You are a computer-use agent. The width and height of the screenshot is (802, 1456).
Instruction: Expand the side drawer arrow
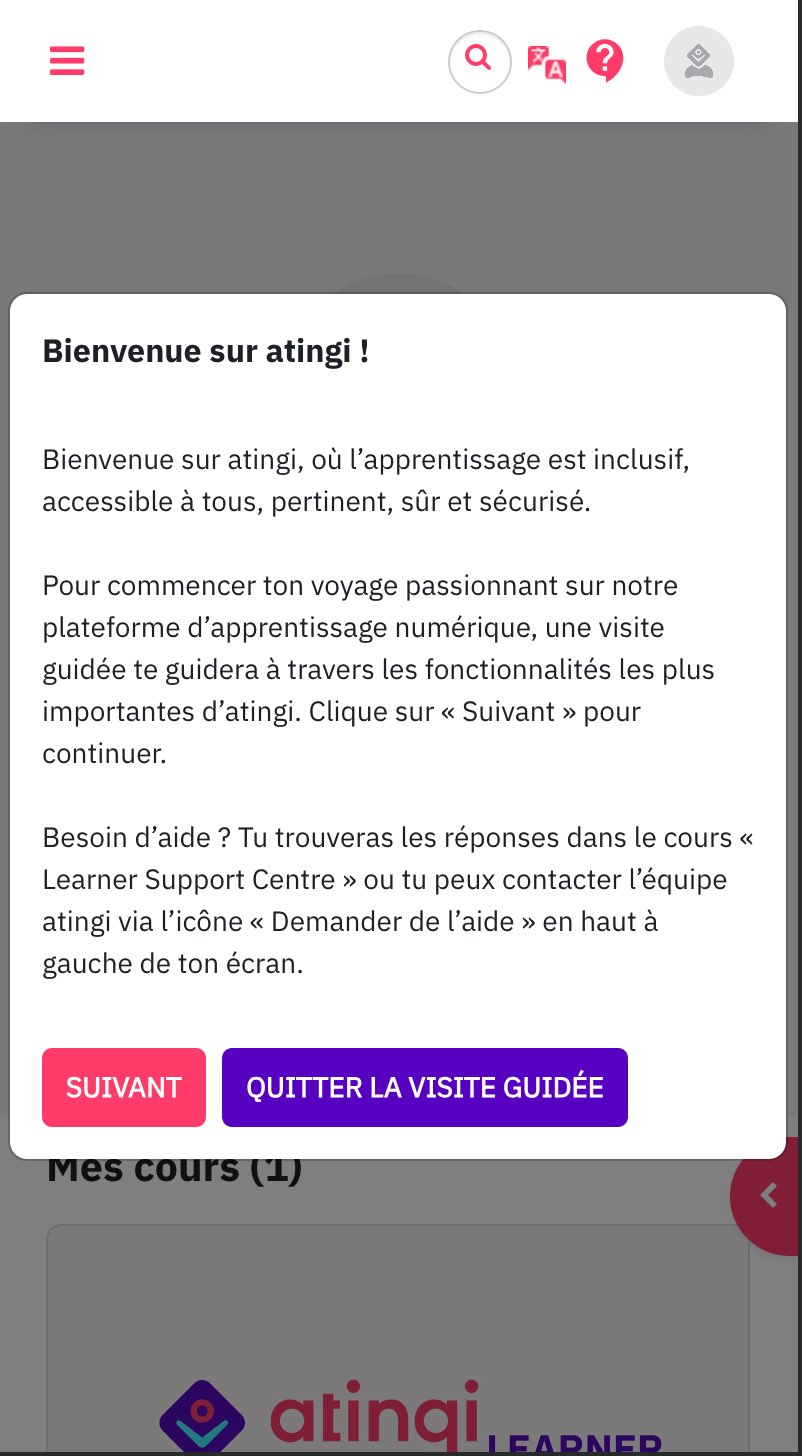coord(768,1195)
